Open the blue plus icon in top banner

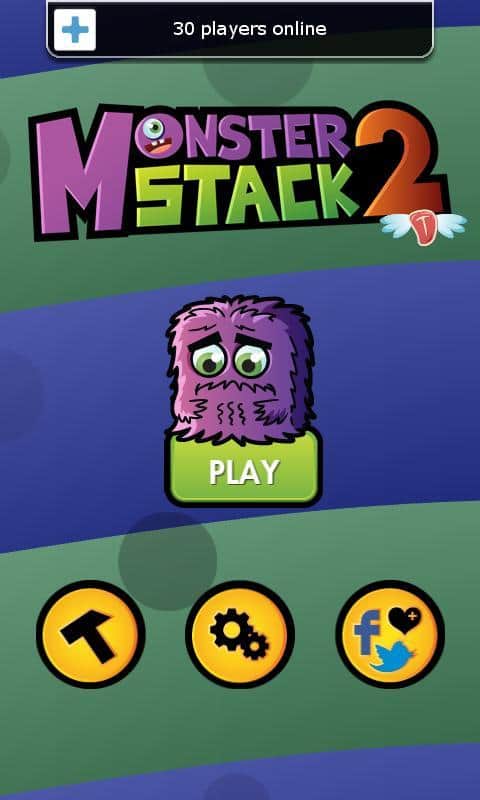[x=75, y=30]
